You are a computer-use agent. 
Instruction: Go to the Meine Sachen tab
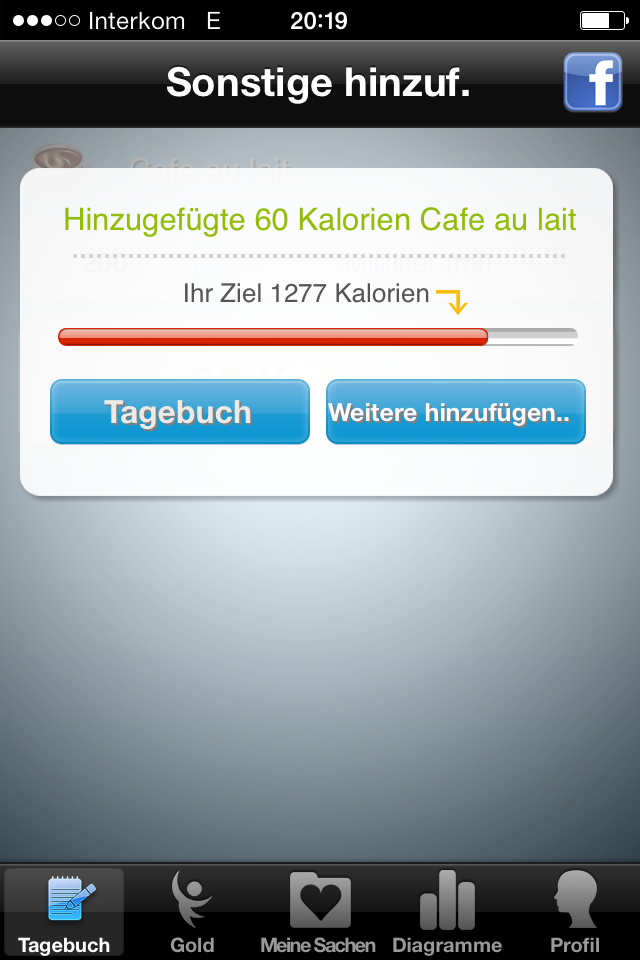click(318, 912)
